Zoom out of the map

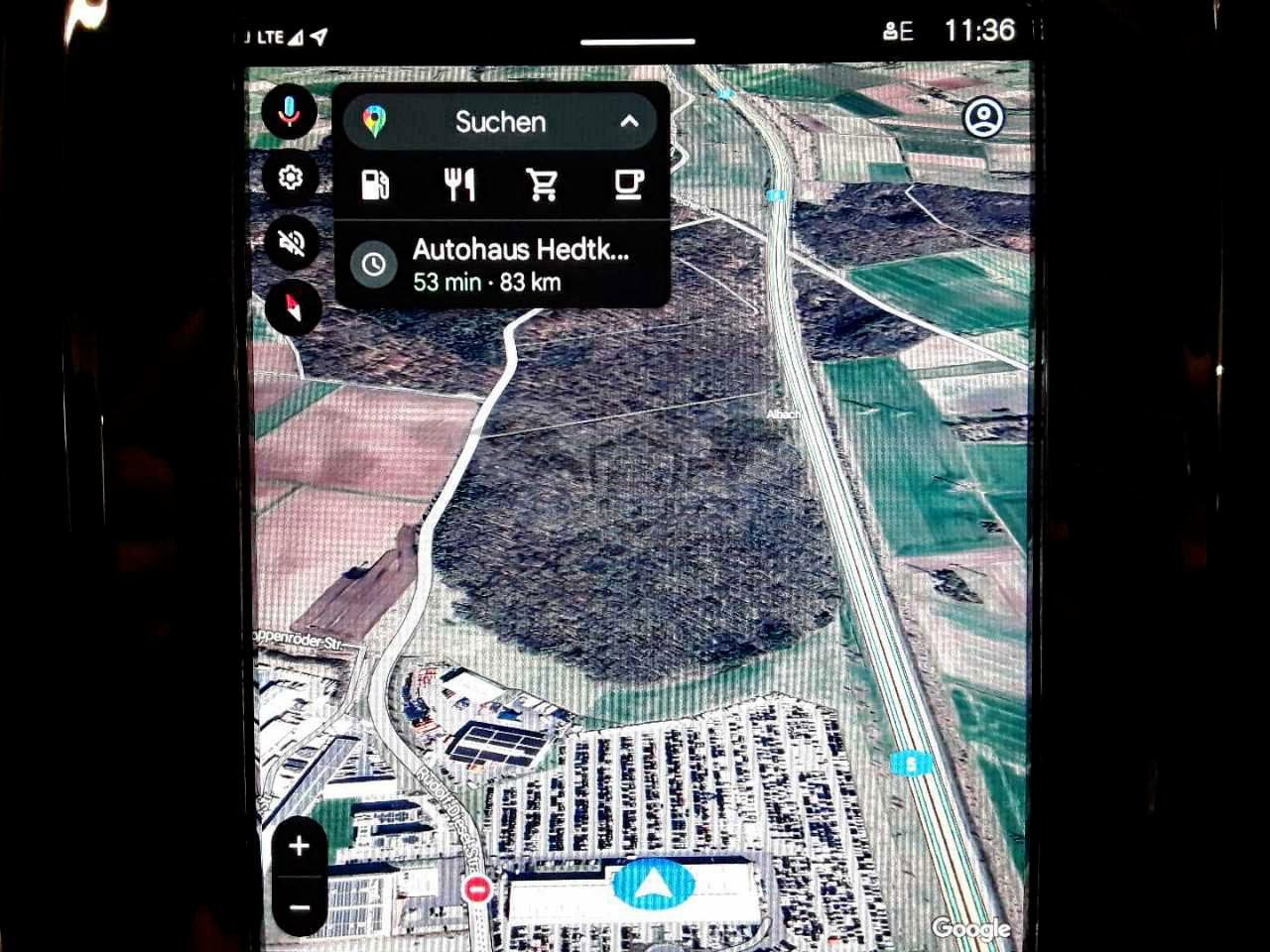(299, 906)
